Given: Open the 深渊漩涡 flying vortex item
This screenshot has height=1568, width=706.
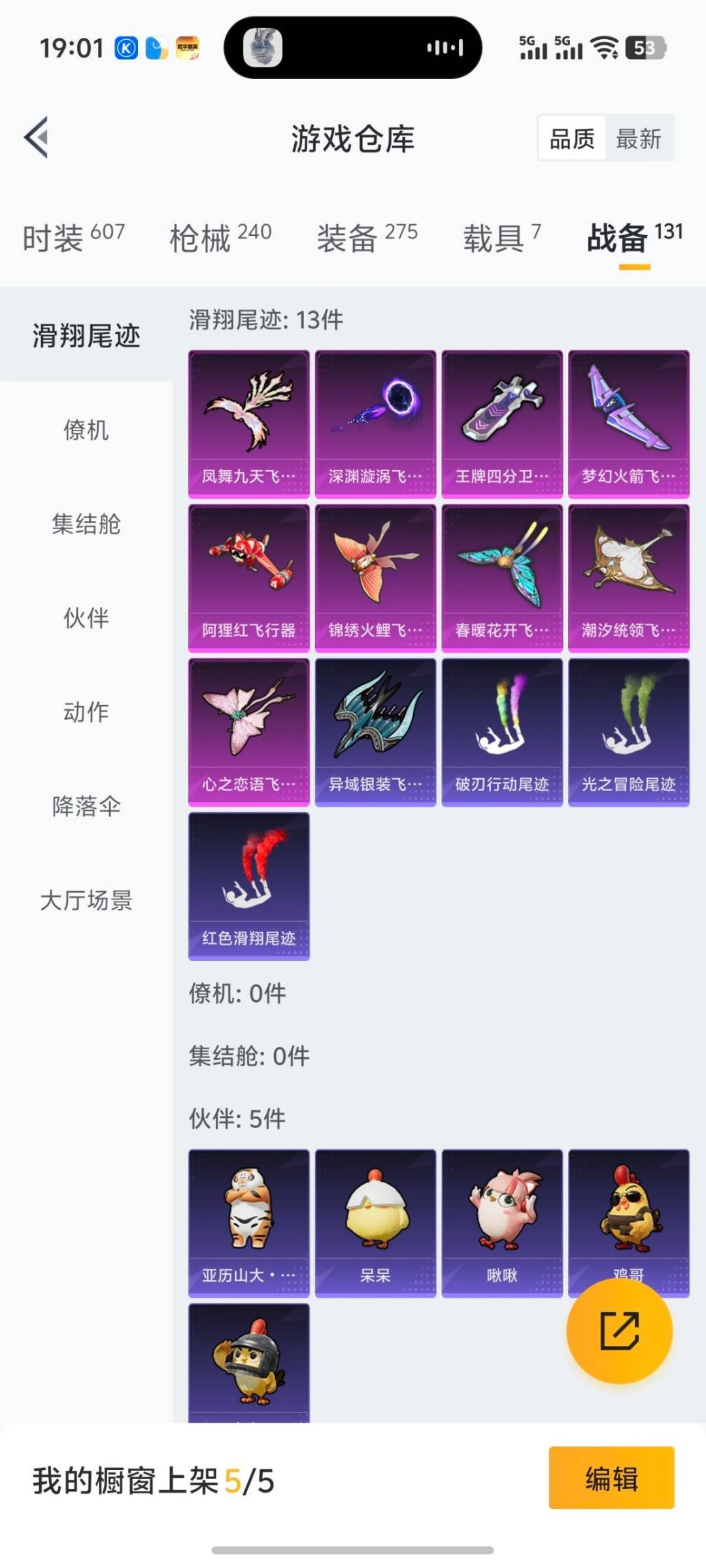Looking at the screenshot, I should 375,418.
